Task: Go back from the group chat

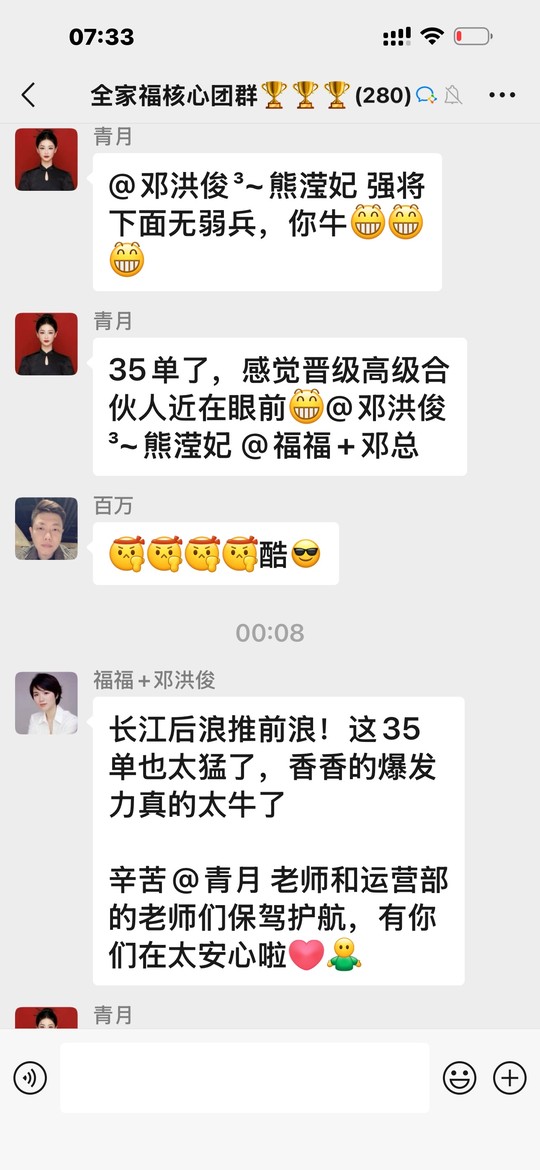Action: [x=28, y=95]
